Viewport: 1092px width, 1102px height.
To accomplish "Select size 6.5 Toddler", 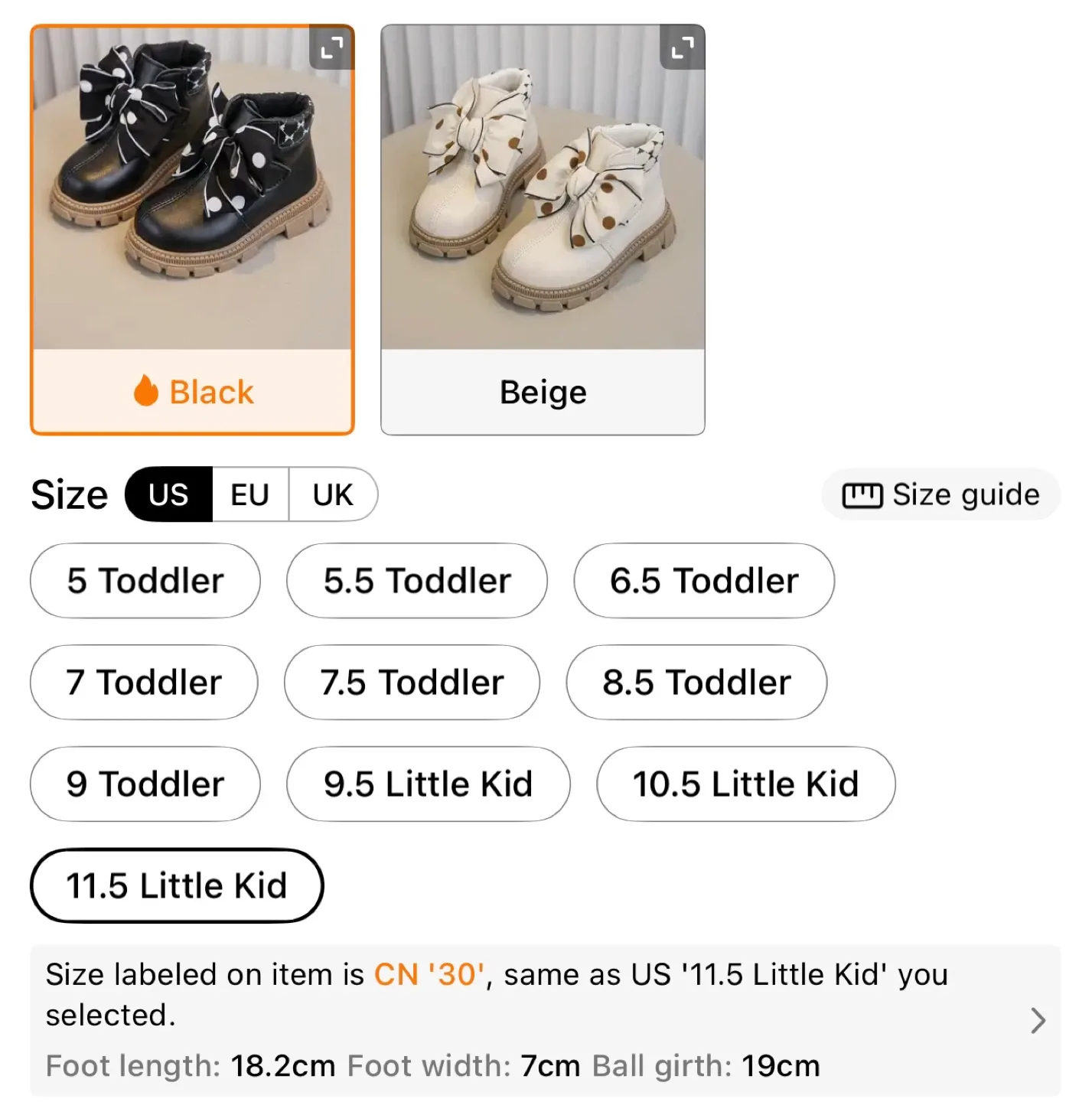I will click(x=703, y=581).
